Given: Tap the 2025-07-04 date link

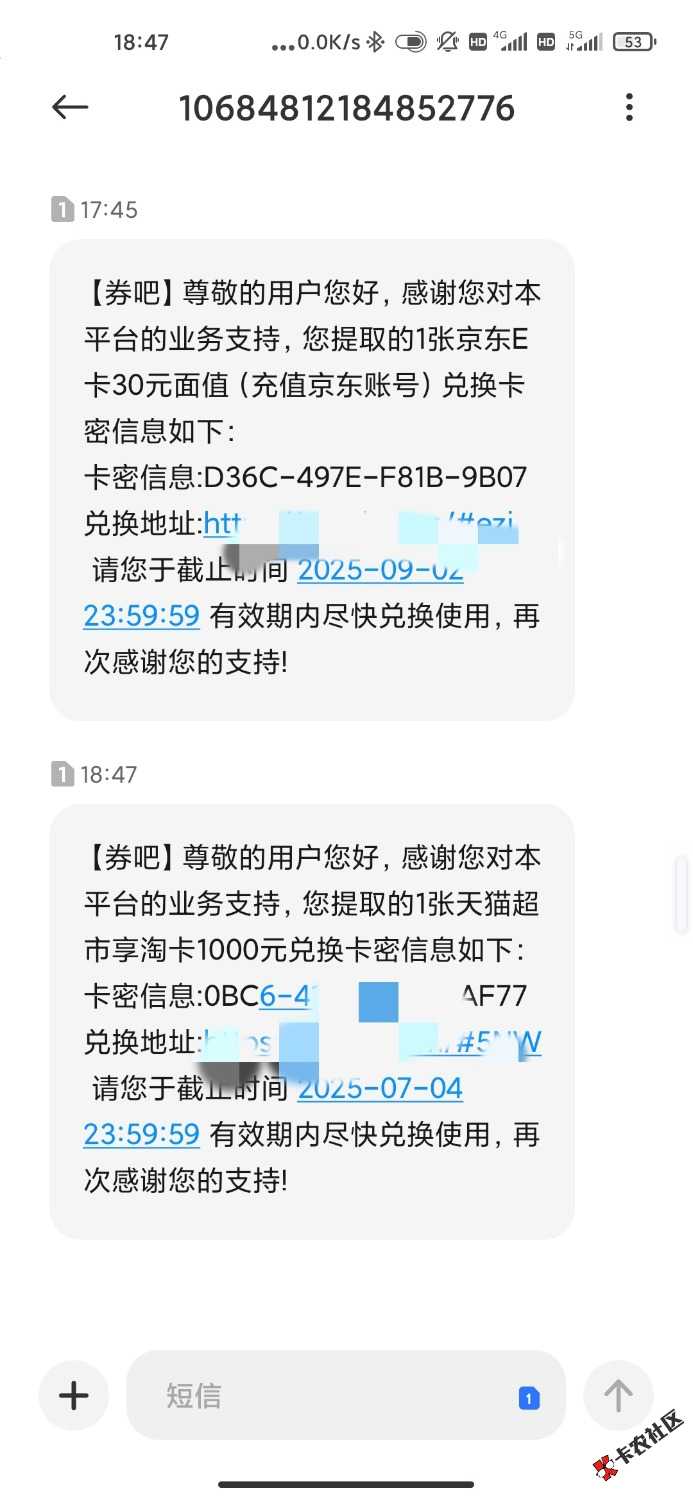Looking at the screenshot, I should [x=380, y=1089].
